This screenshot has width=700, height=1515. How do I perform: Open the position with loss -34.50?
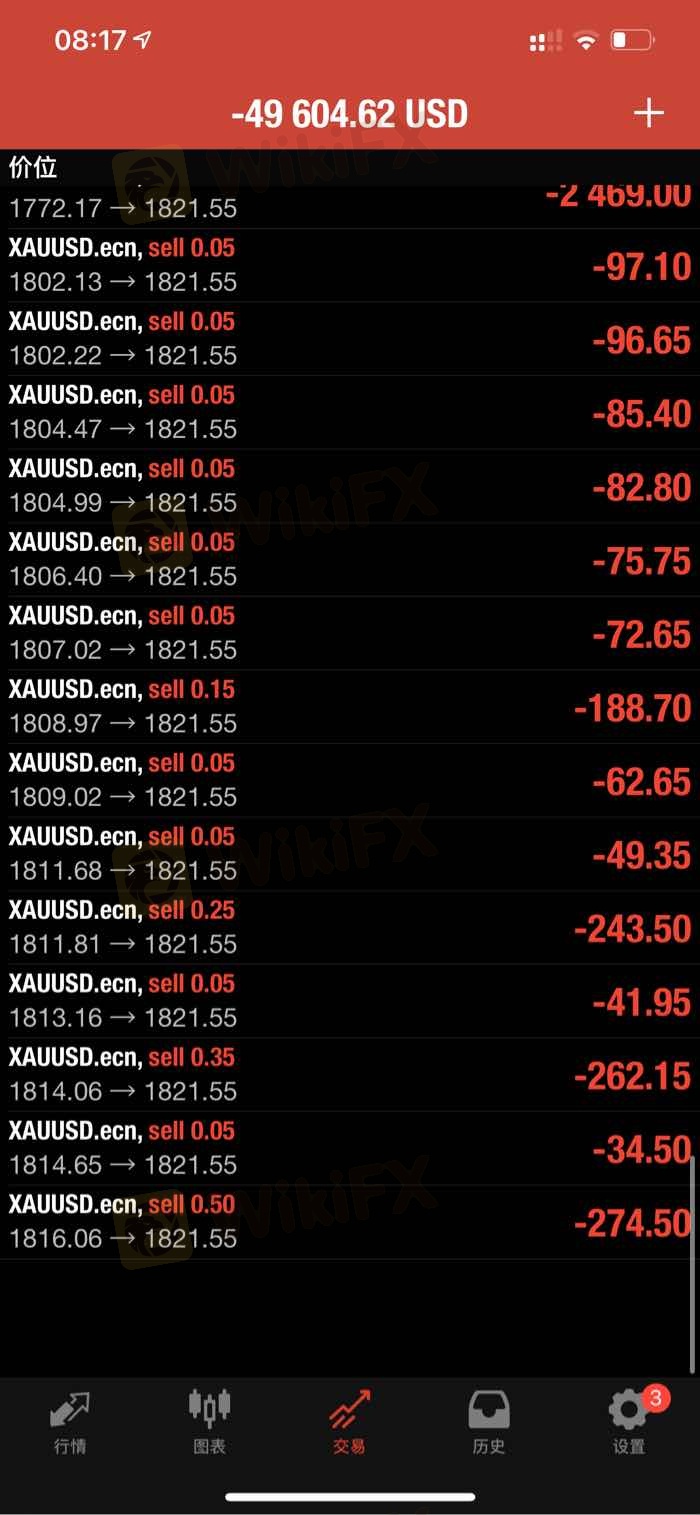pyautogui.click(x=350, y=1149)
